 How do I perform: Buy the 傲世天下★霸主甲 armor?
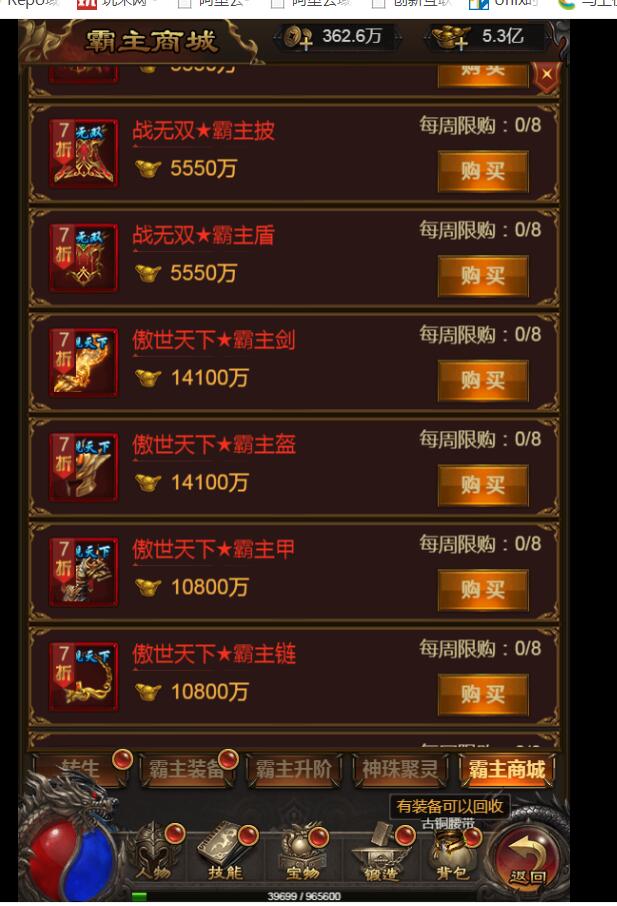(x=483, y=590)
